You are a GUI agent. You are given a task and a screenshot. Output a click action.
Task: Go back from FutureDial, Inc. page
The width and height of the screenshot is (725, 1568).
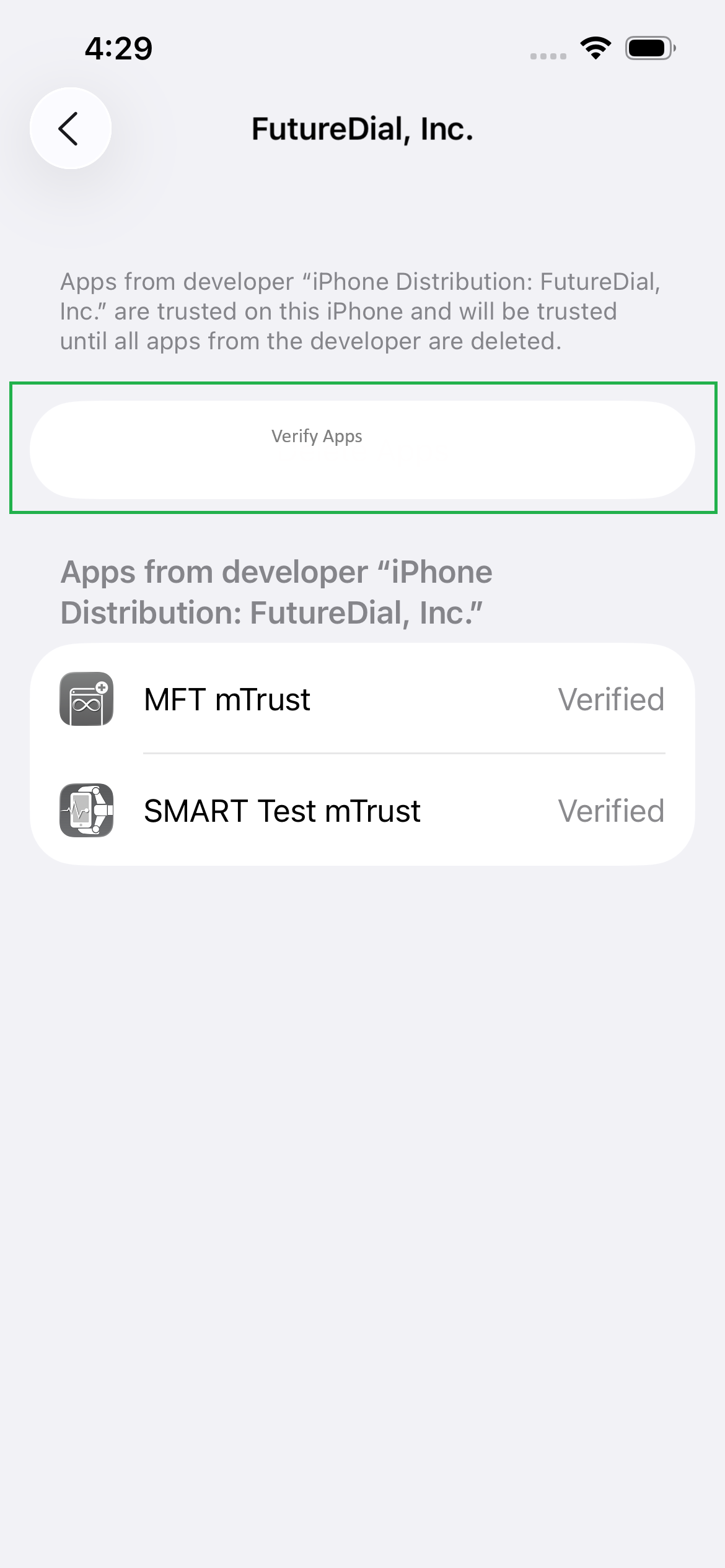(x=70, y=128)
